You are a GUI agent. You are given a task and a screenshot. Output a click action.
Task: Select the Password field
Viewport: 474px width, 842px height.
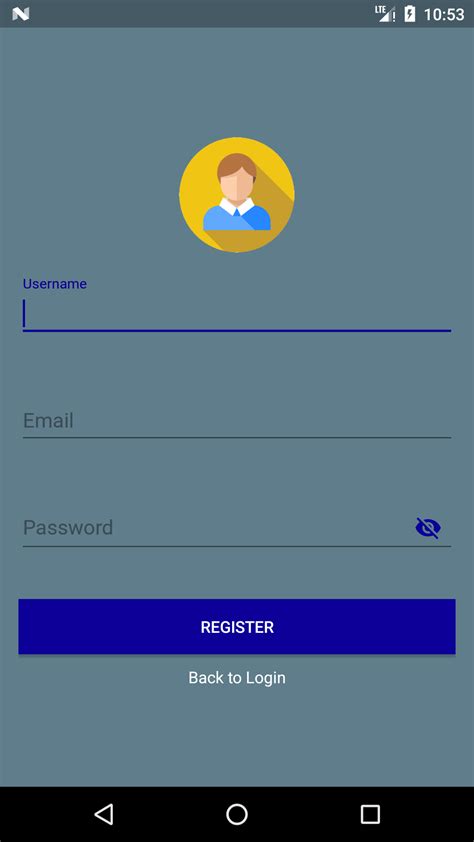(x=215, y=528)
